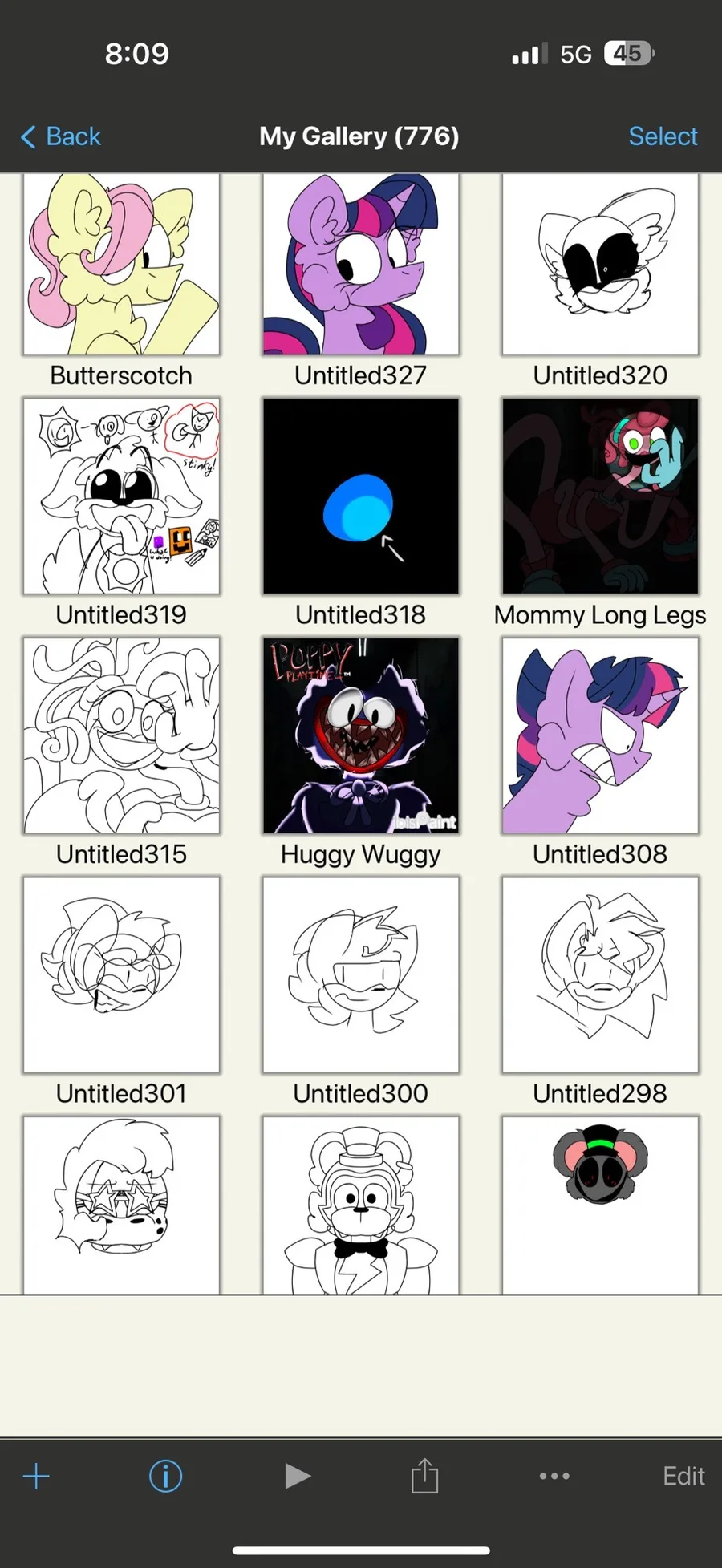
Task: Open the Mommy Long Legs artwork
Action: (600, 496)
